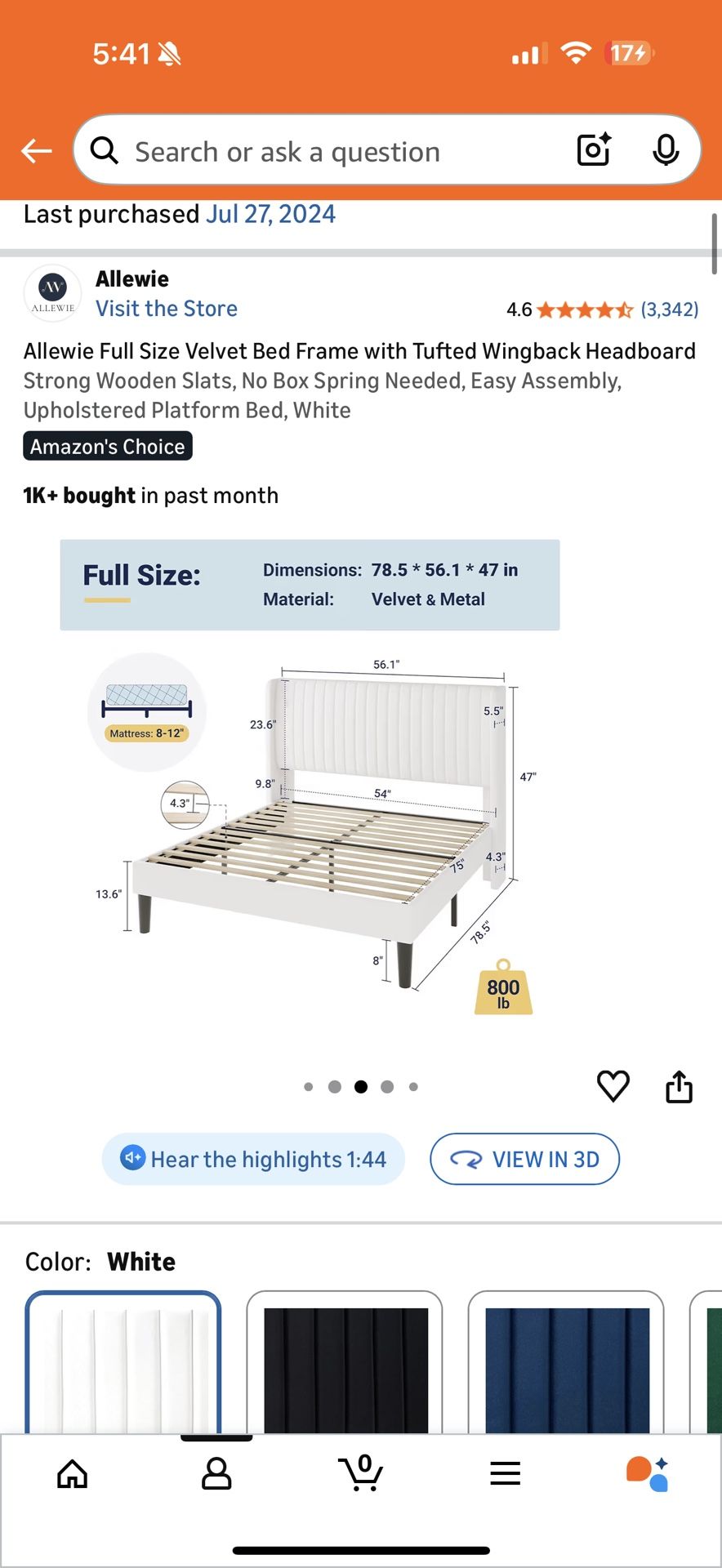Open camera lens search
Viewport: 722px width, 1568px height.
coord(594,150)
